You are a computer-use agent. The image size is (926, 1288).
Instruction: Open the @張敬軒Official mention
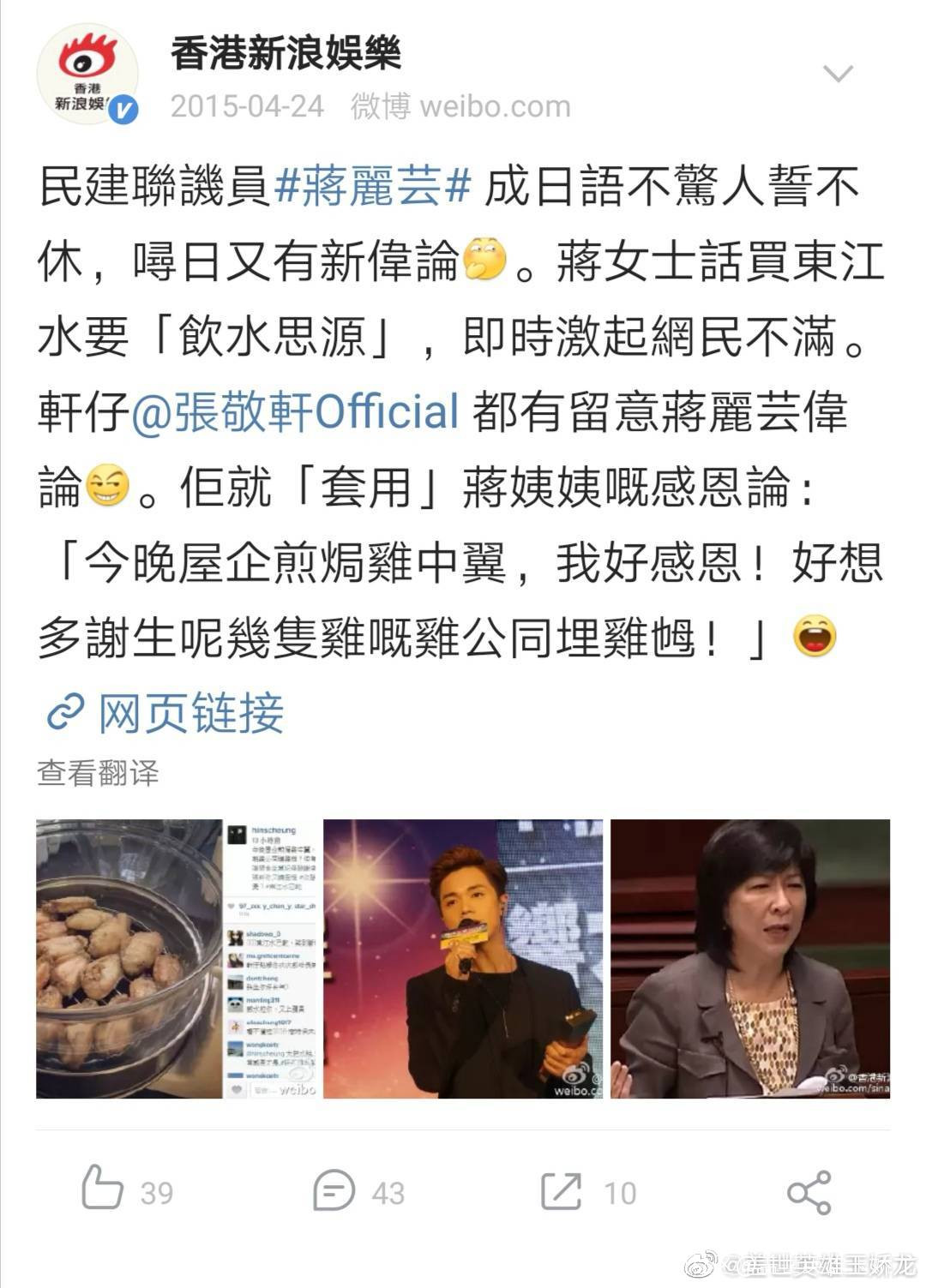tap(295, 411)
